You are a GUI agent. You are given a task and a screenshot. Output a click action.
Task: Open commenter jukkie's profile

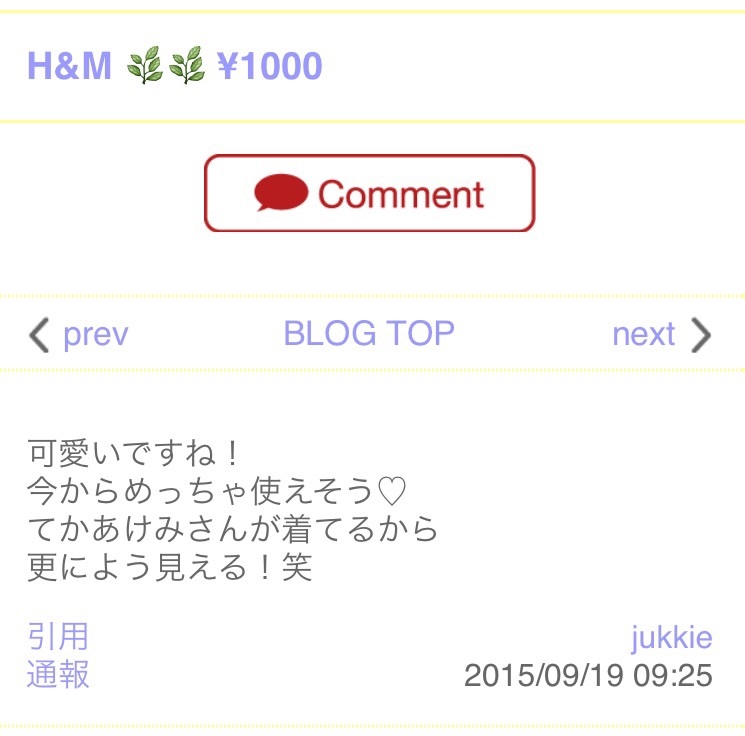[671, 637]
